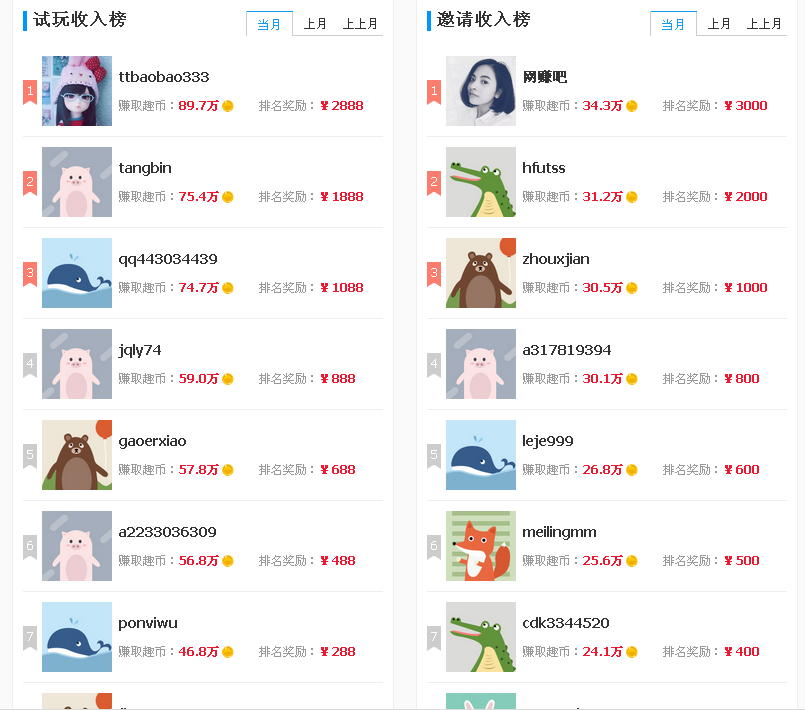Open ponviwu's ranking entry
This screenshot has width=805, height=710.
(x=148, y=623)
